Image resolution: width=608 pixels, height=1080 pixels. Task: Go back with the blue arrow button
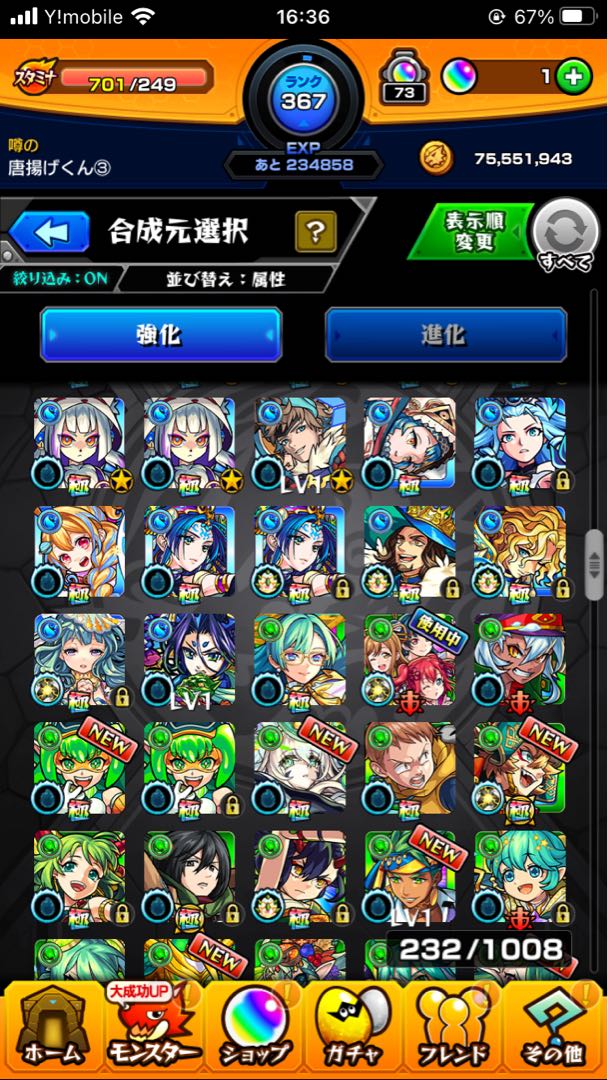tap(49, 233)
